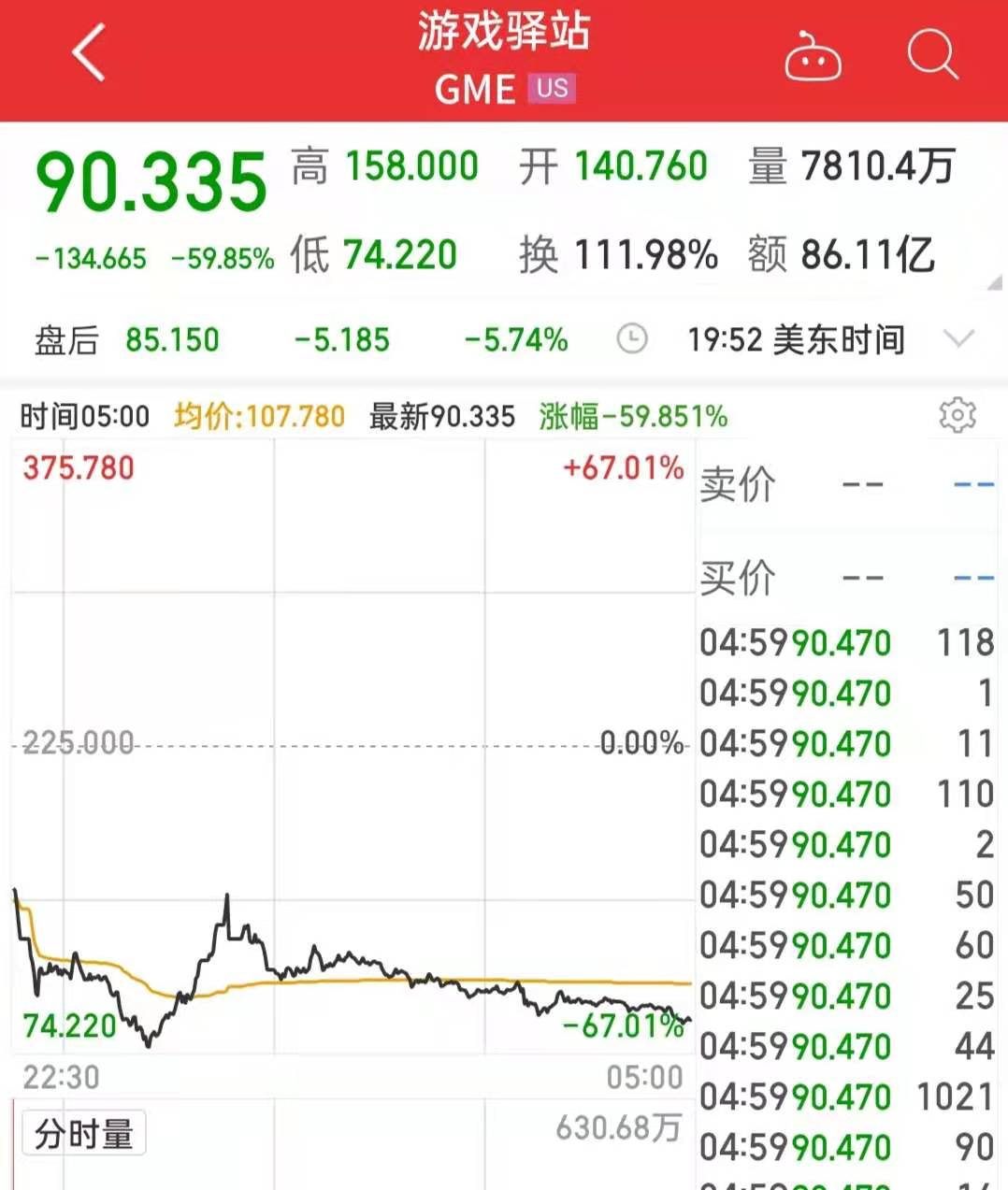Open the stock search magnifier
This screenshot has height=1190, width=1008.
point(932,56)
